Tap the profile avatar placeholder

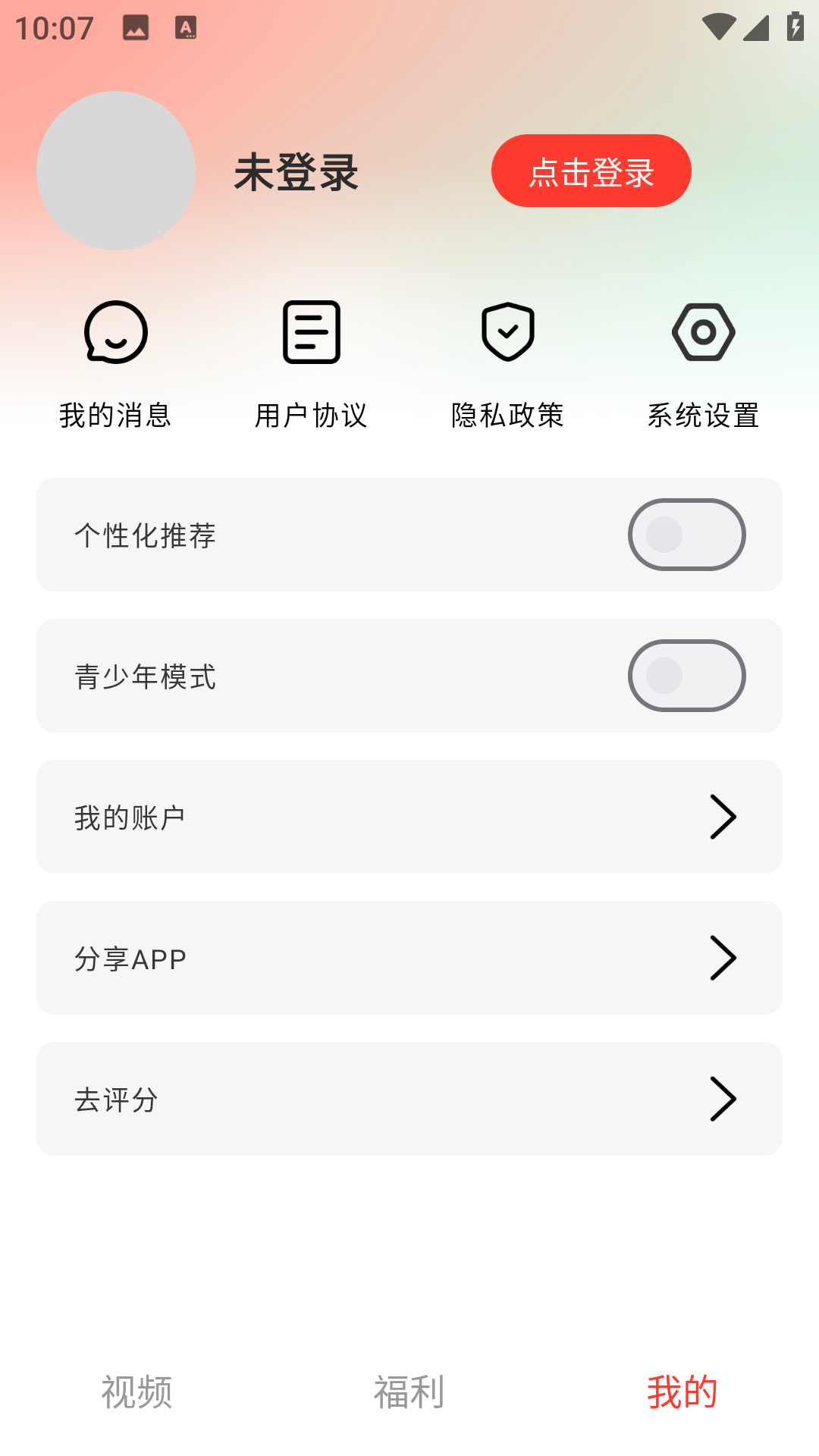115,171
